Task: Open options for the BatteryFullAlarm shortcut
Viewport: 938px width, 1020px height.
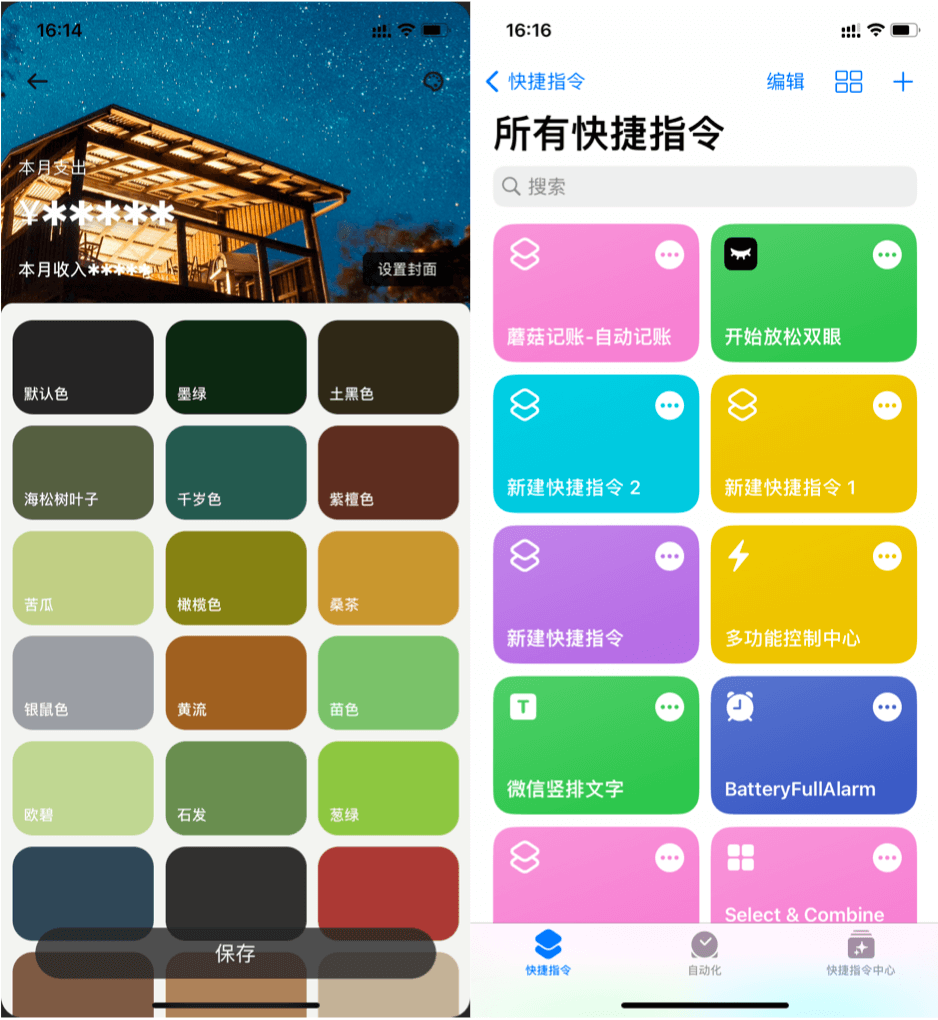Action: pyautogui.click(x=886, y=708)
